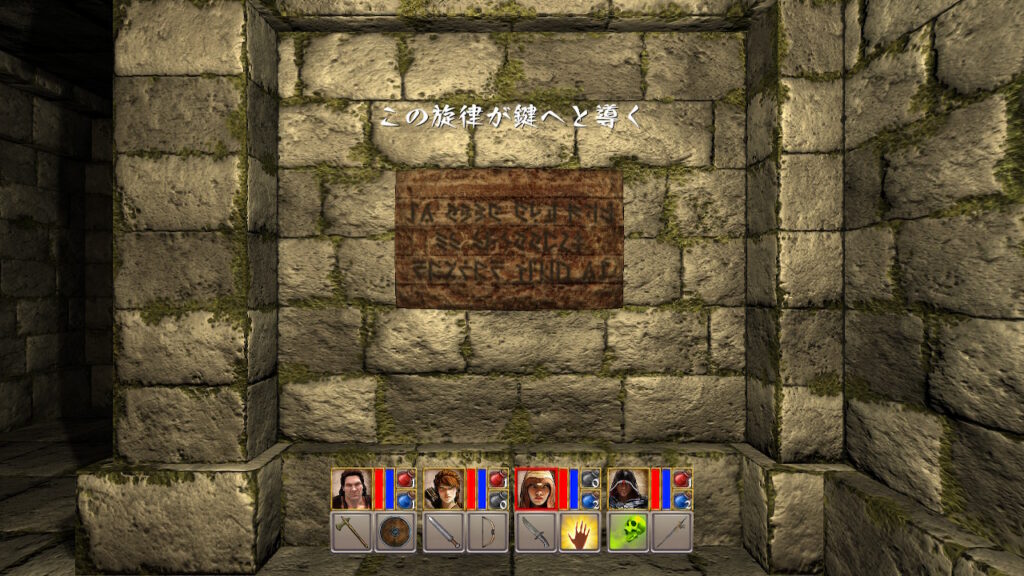1024x576 pixels.
Task: Select the red-haired archer portrait
Action: 443,489
